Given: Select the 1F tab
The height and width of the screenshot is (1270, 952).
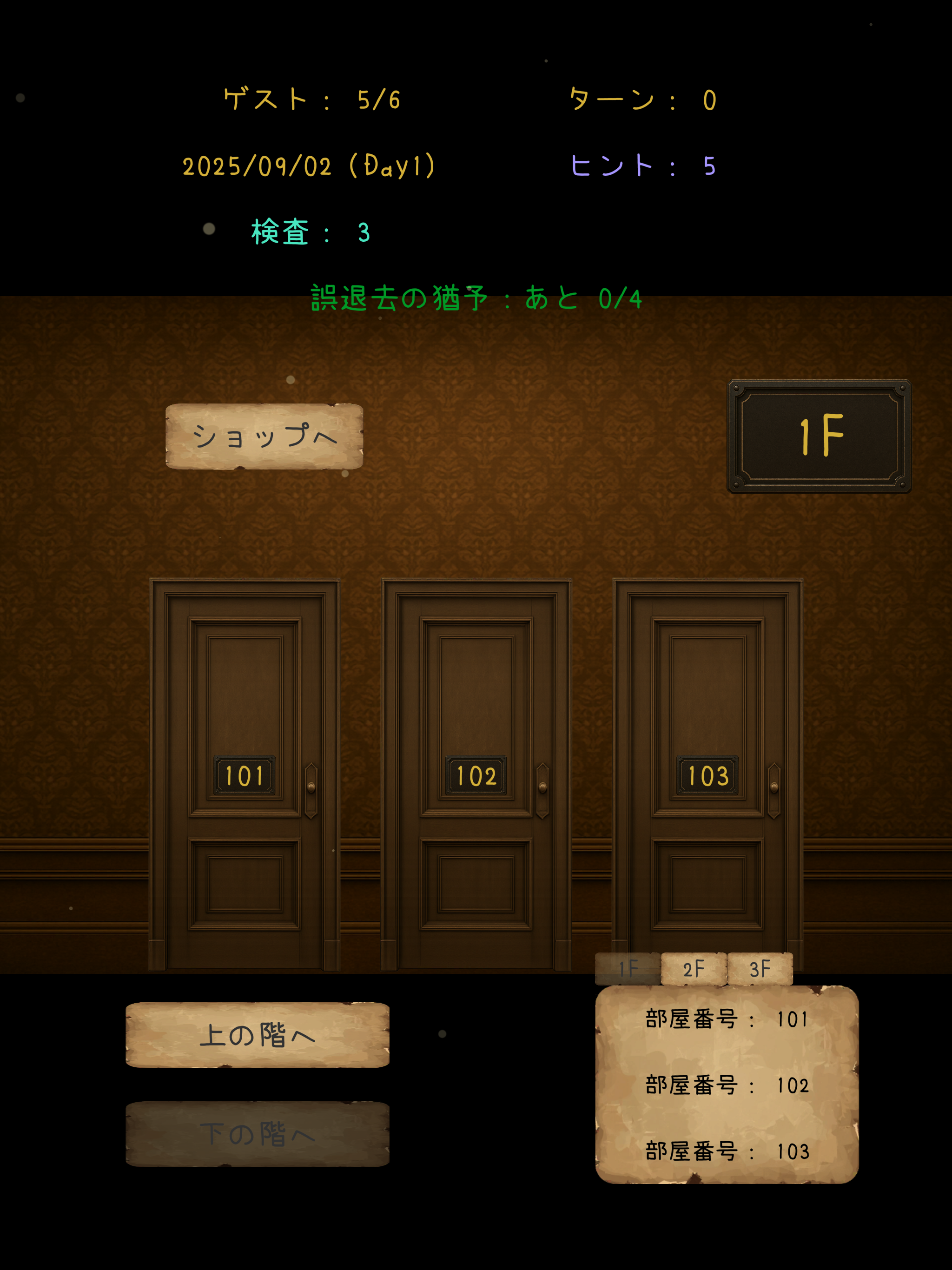Looking at the screenshot, I should click(x=628, y=969).
